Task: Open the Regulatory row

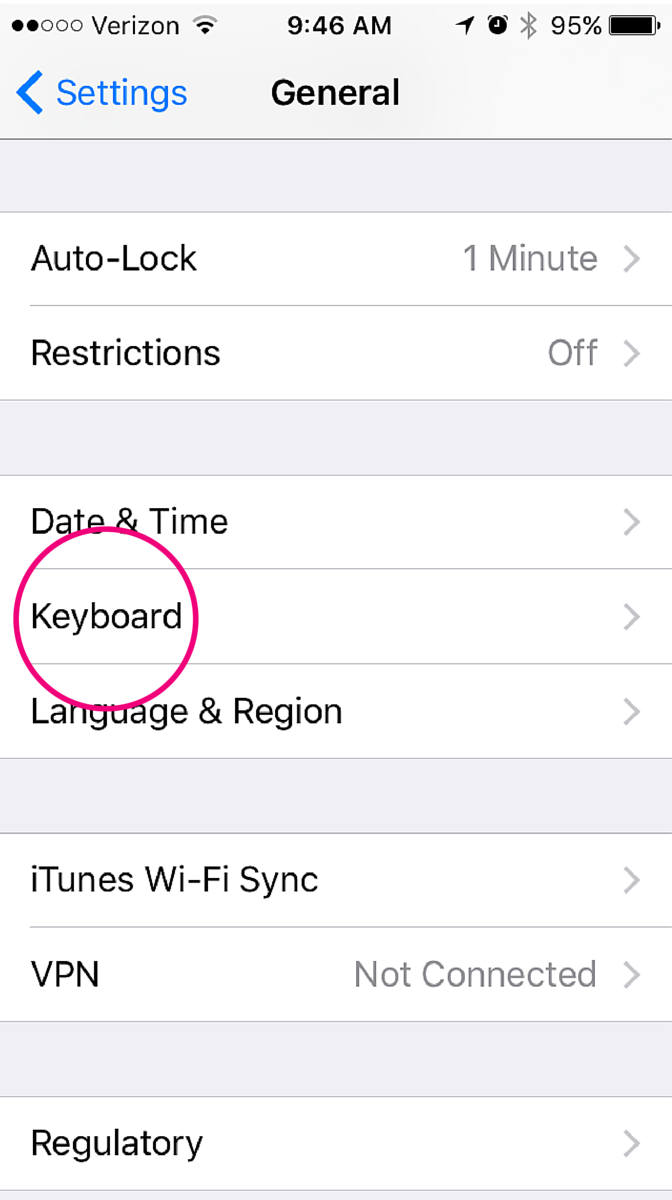Action: [x=336, y=1143]
